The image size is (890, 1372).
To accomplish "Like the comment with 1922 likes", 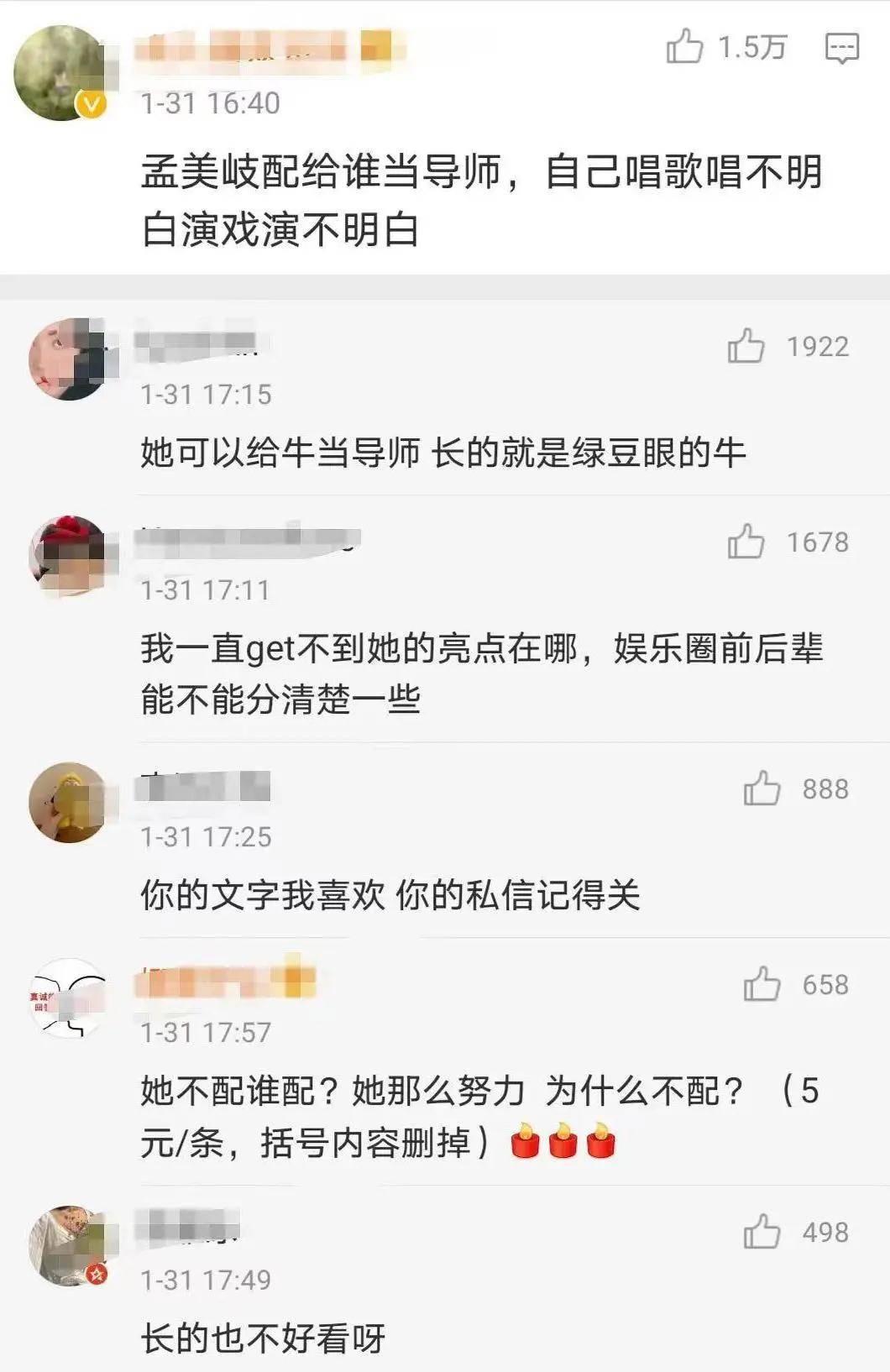I will pyautogui.click(x=746, y=346).
